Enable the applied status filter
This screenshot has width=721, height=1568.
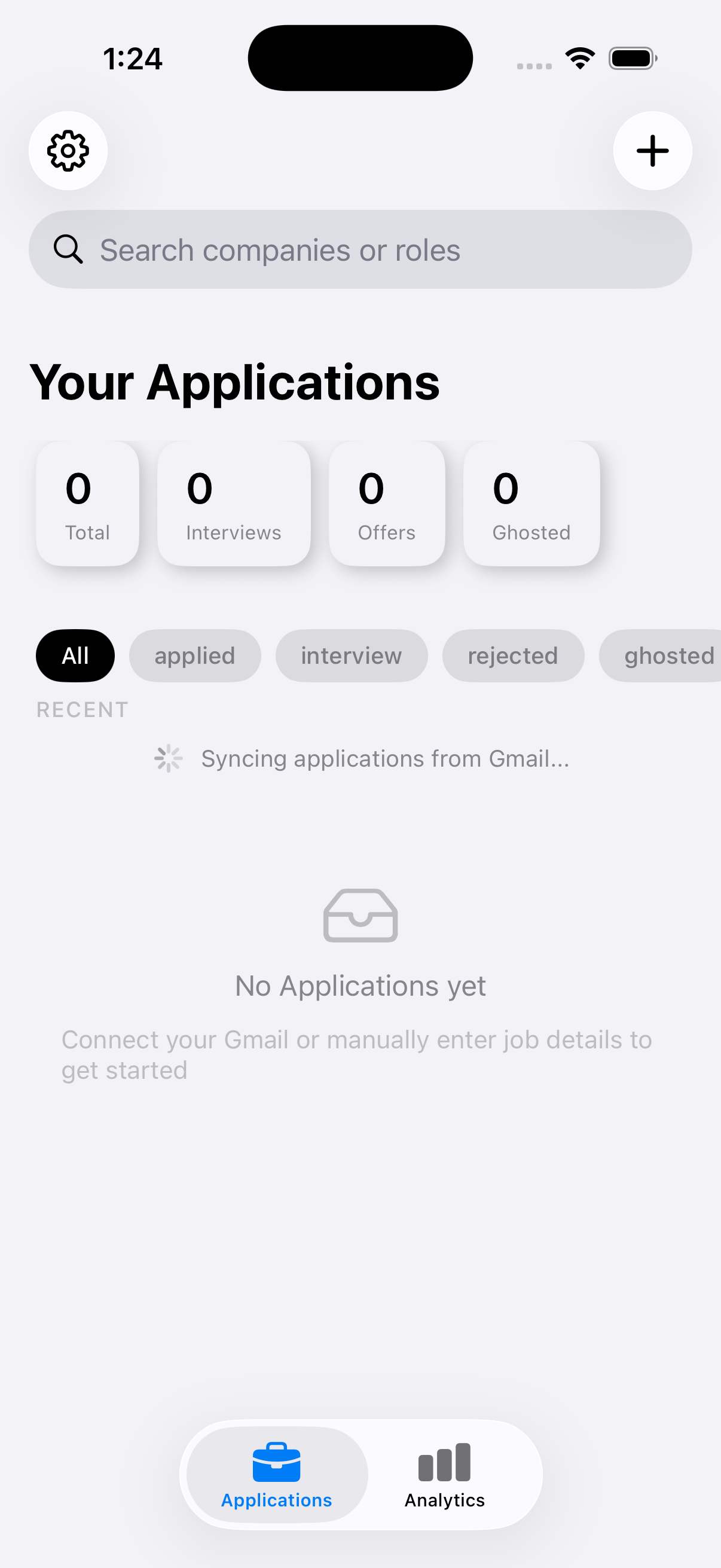[x=195, y=655]
